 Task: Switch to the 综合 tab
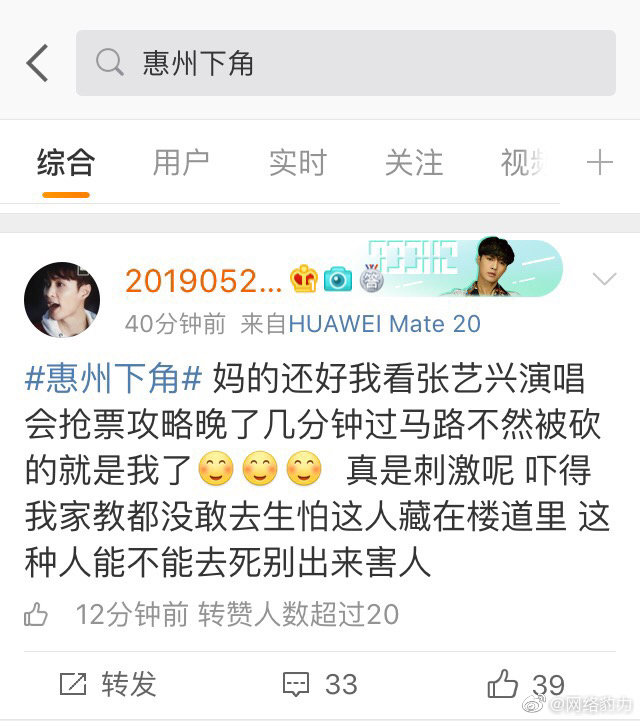[x=66, y=162]
